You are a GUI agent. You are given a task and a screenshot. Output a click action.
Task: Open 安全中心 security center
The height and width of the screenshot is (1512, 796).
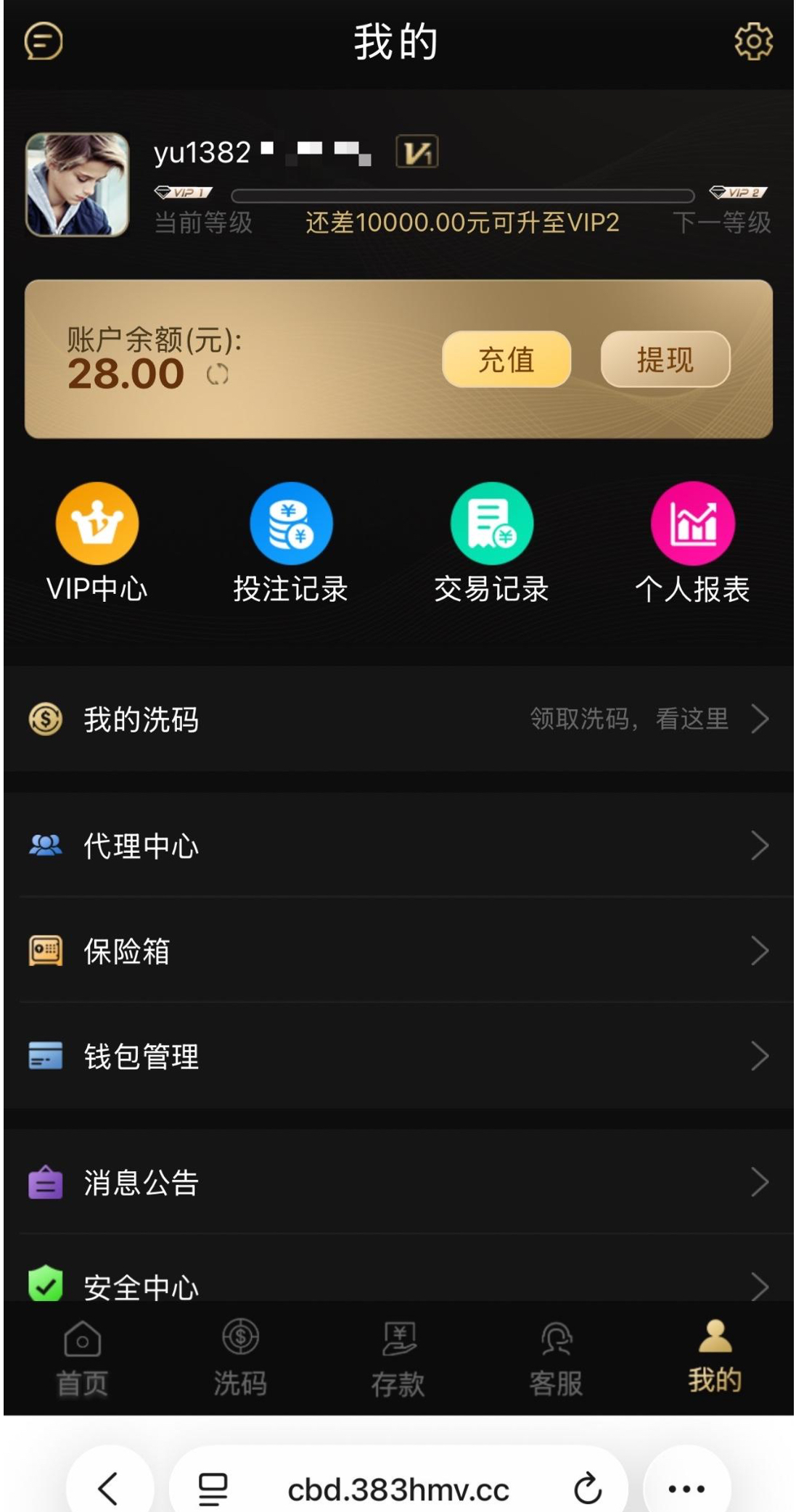click(x=398, y=1285)
